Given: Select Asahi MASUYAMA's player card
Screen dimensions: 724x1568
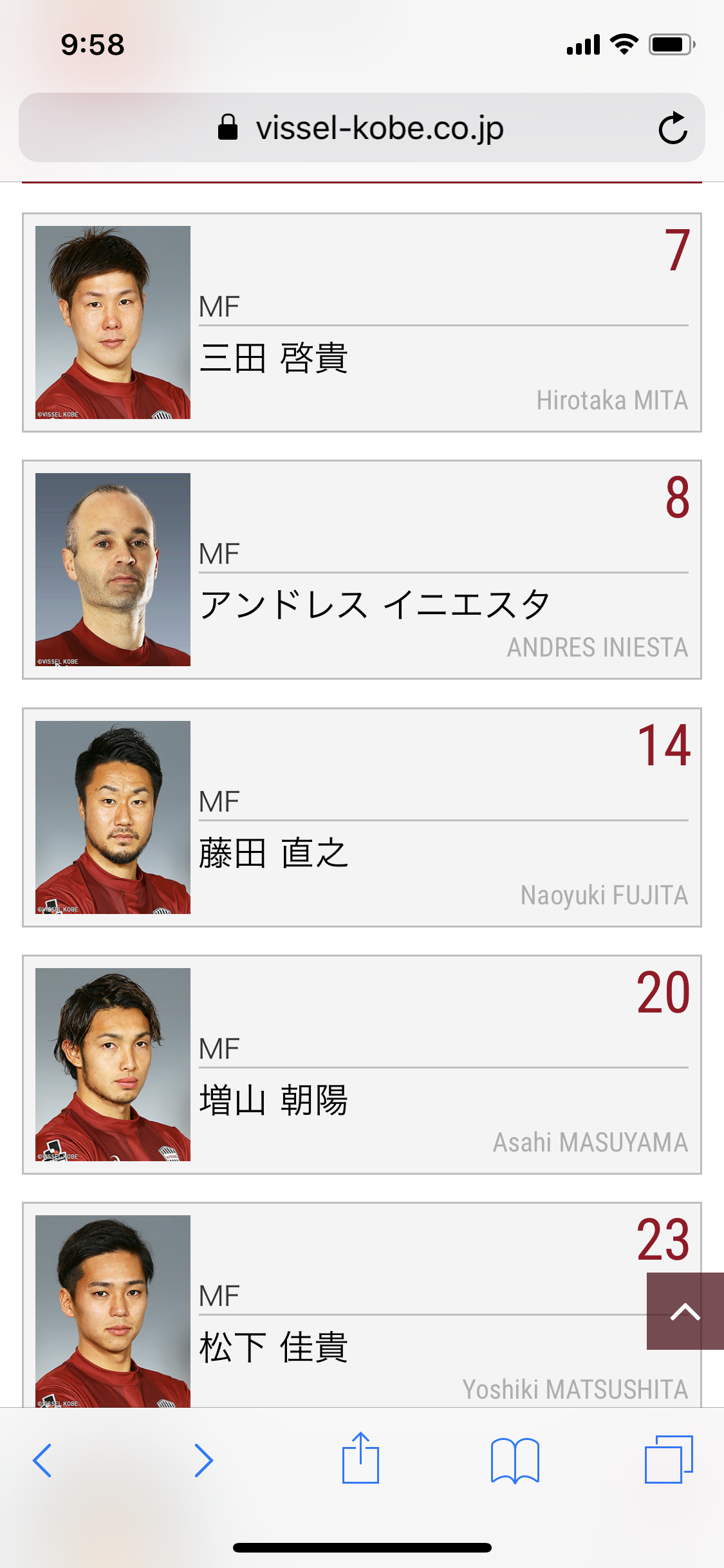Looking at the screenshot, I should point(362,1065).
